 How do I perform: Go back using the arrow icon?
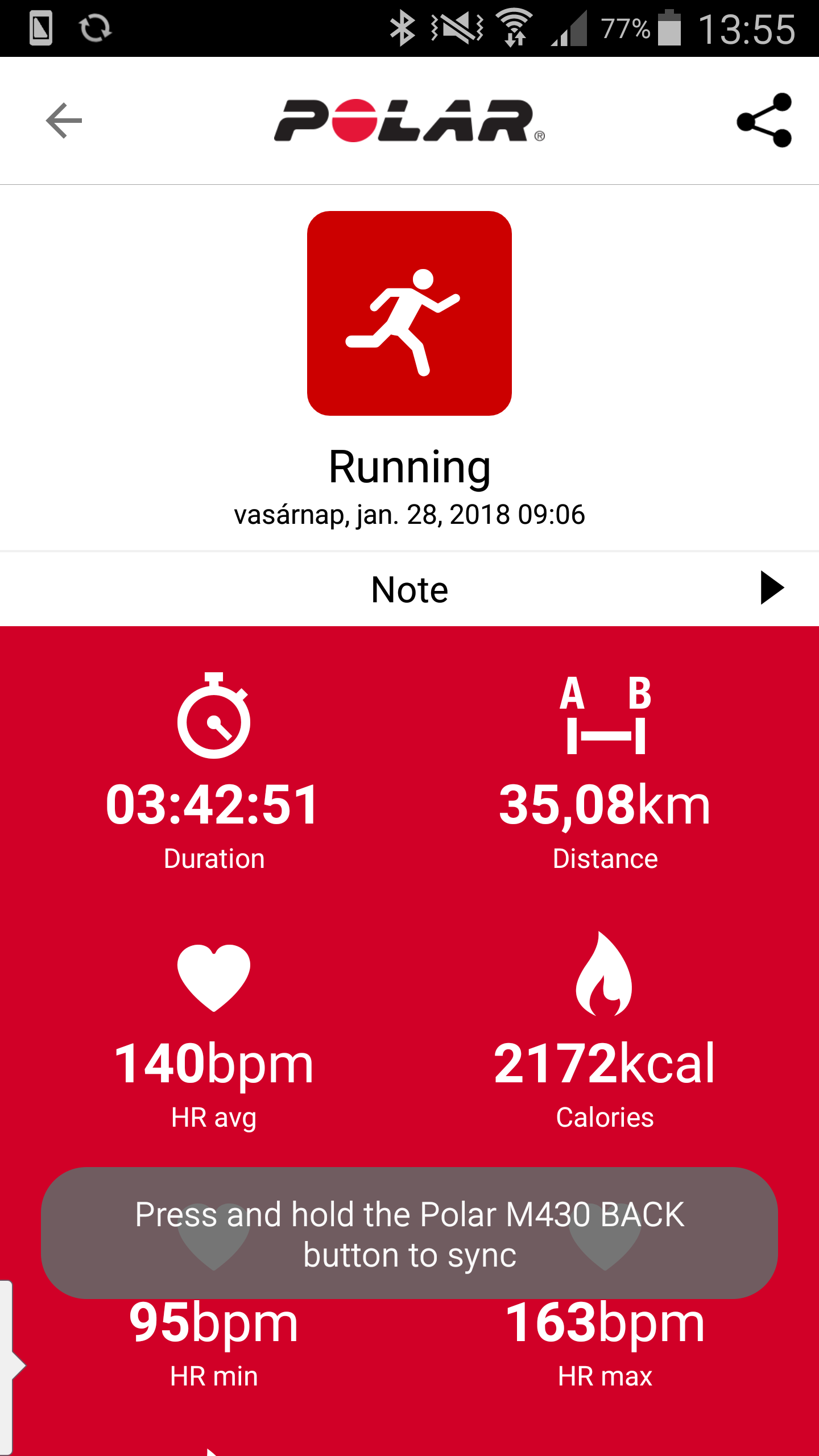pos(64,121)
